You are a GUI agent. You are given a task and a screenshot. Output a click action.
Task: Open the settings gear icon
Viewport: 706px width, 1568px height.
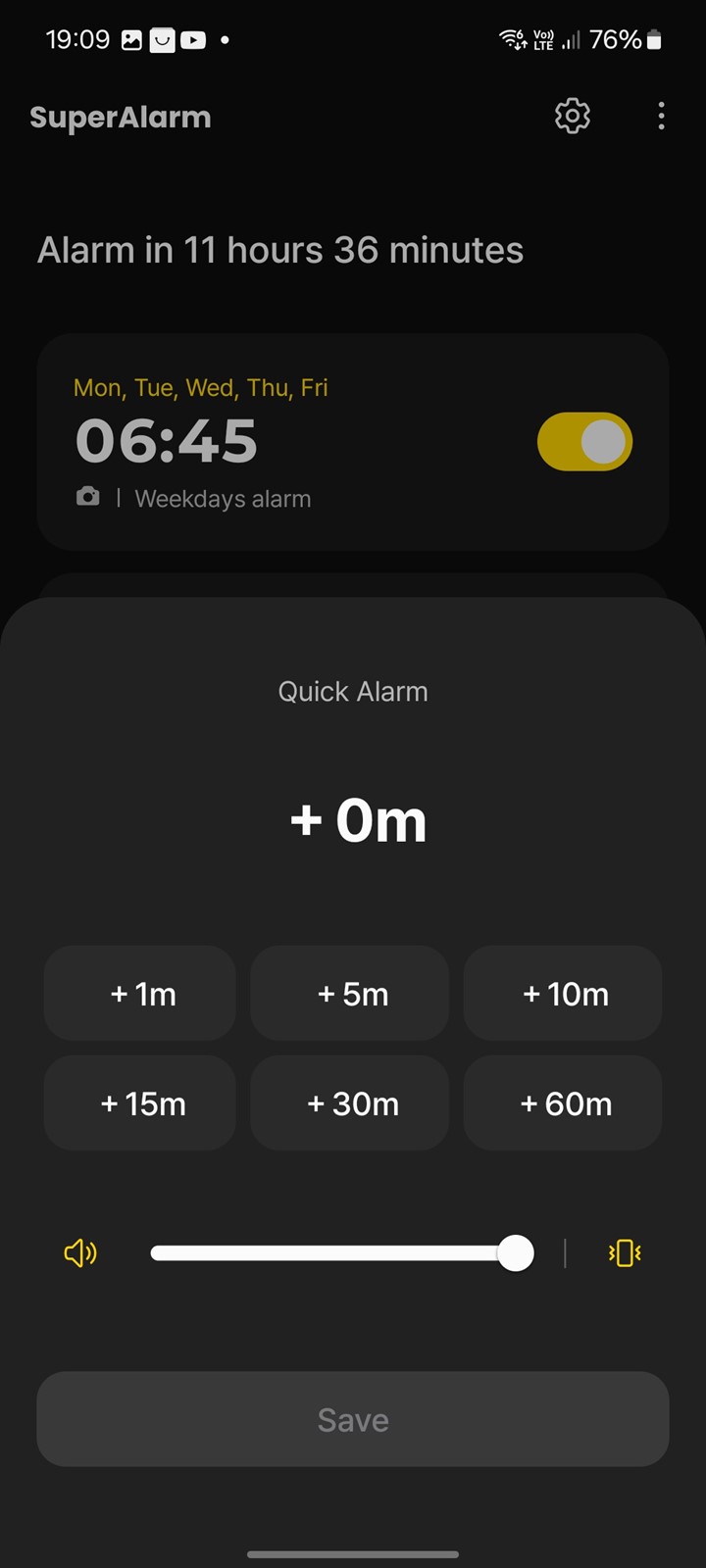point(573,117)
